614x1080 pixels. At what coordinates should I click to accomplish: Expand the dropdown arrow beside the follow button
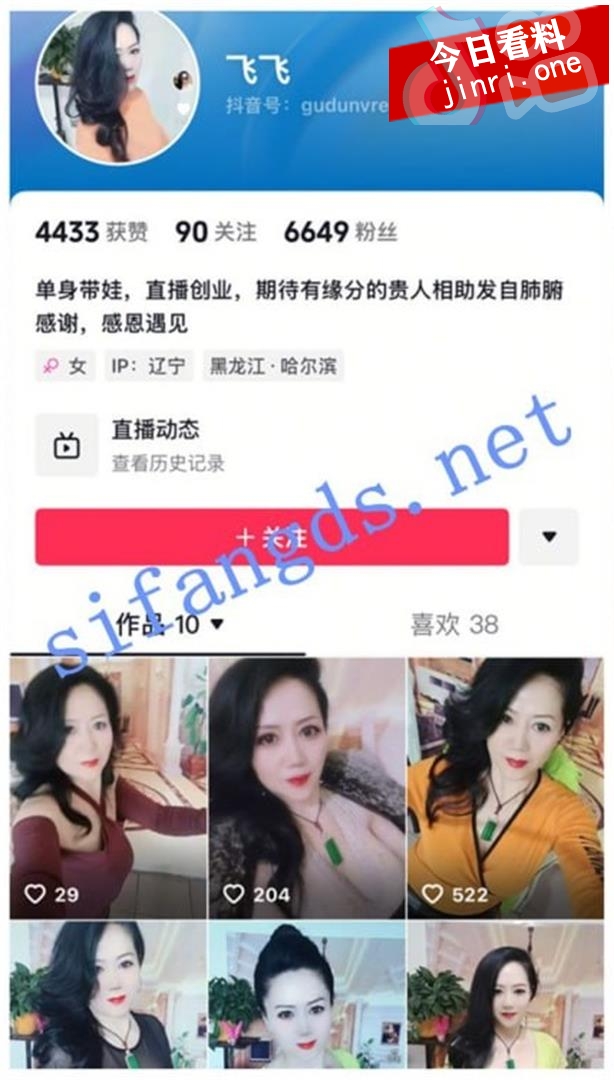pos(548,537)
